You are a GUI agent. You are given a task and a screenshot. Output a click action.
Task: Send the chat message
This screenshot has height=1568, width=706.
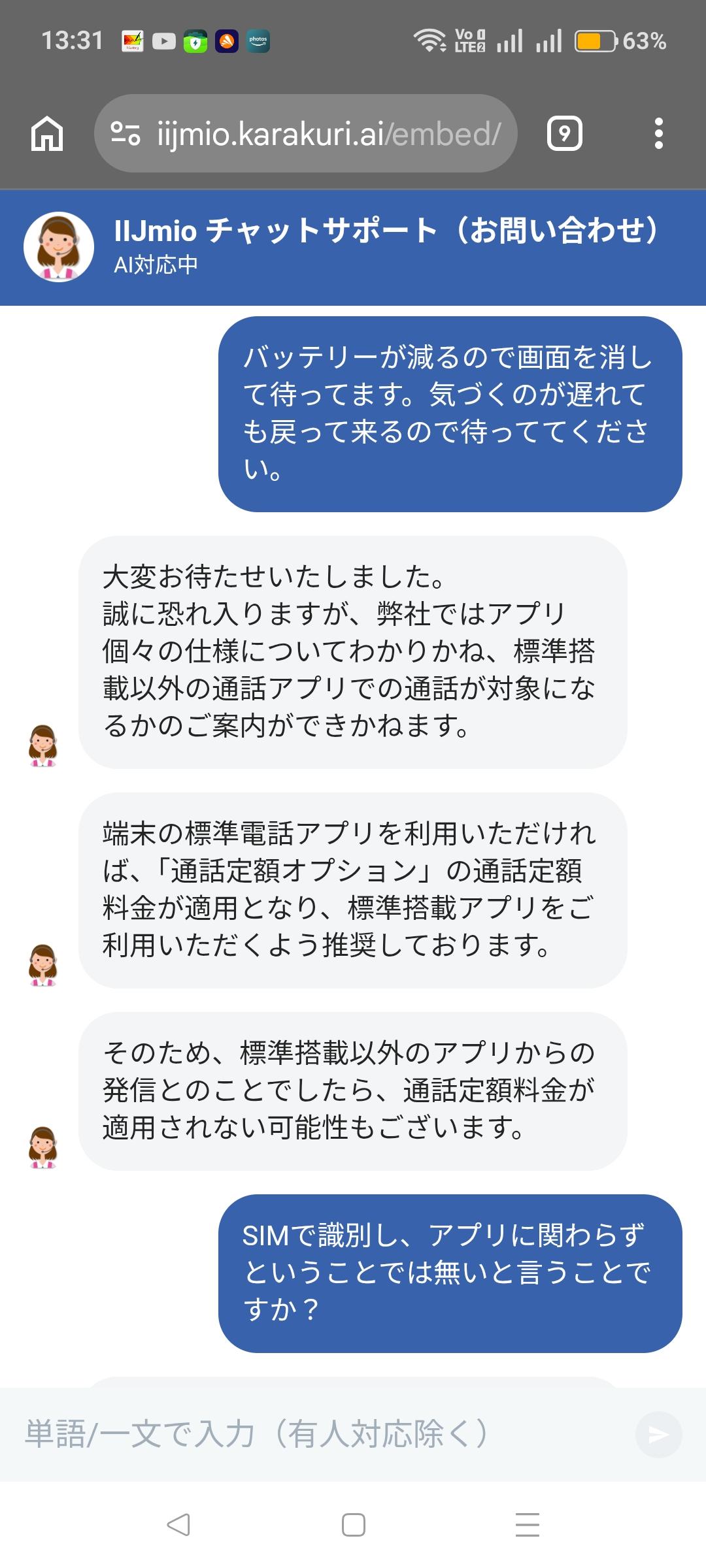point(658,1434)
